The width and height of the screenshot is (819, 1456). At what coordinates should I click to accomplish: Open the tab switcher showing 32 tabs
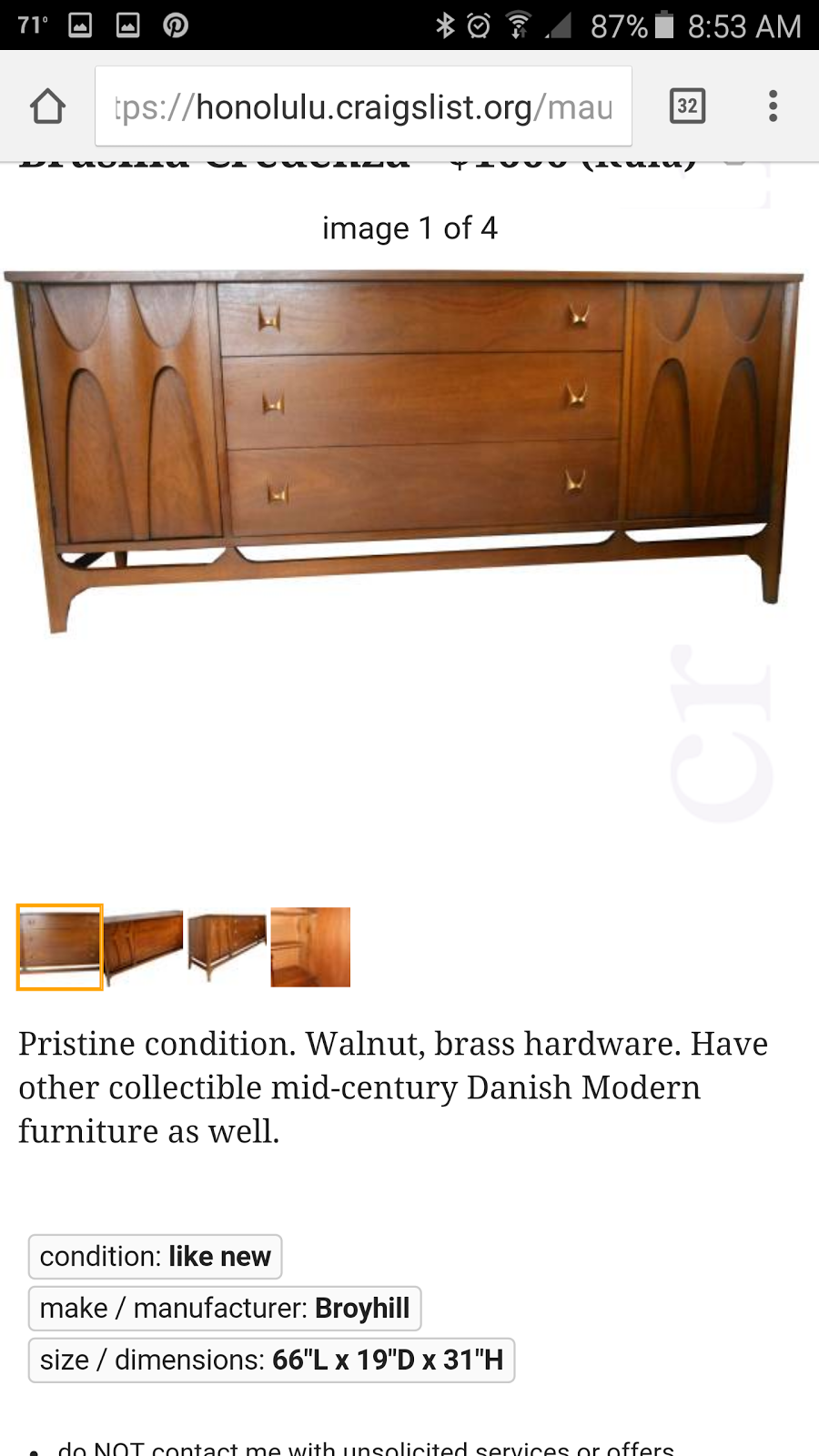click(687, 106)
